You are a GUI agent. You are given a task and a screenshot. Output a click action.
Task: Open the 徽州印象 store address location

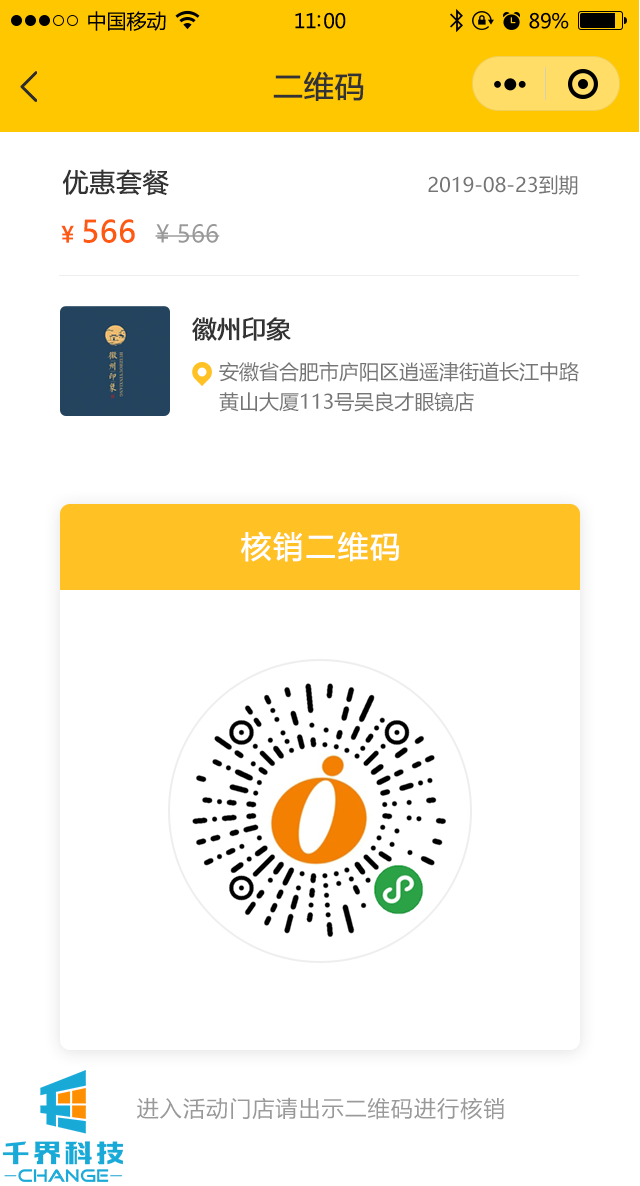click(x=398, y=388)
